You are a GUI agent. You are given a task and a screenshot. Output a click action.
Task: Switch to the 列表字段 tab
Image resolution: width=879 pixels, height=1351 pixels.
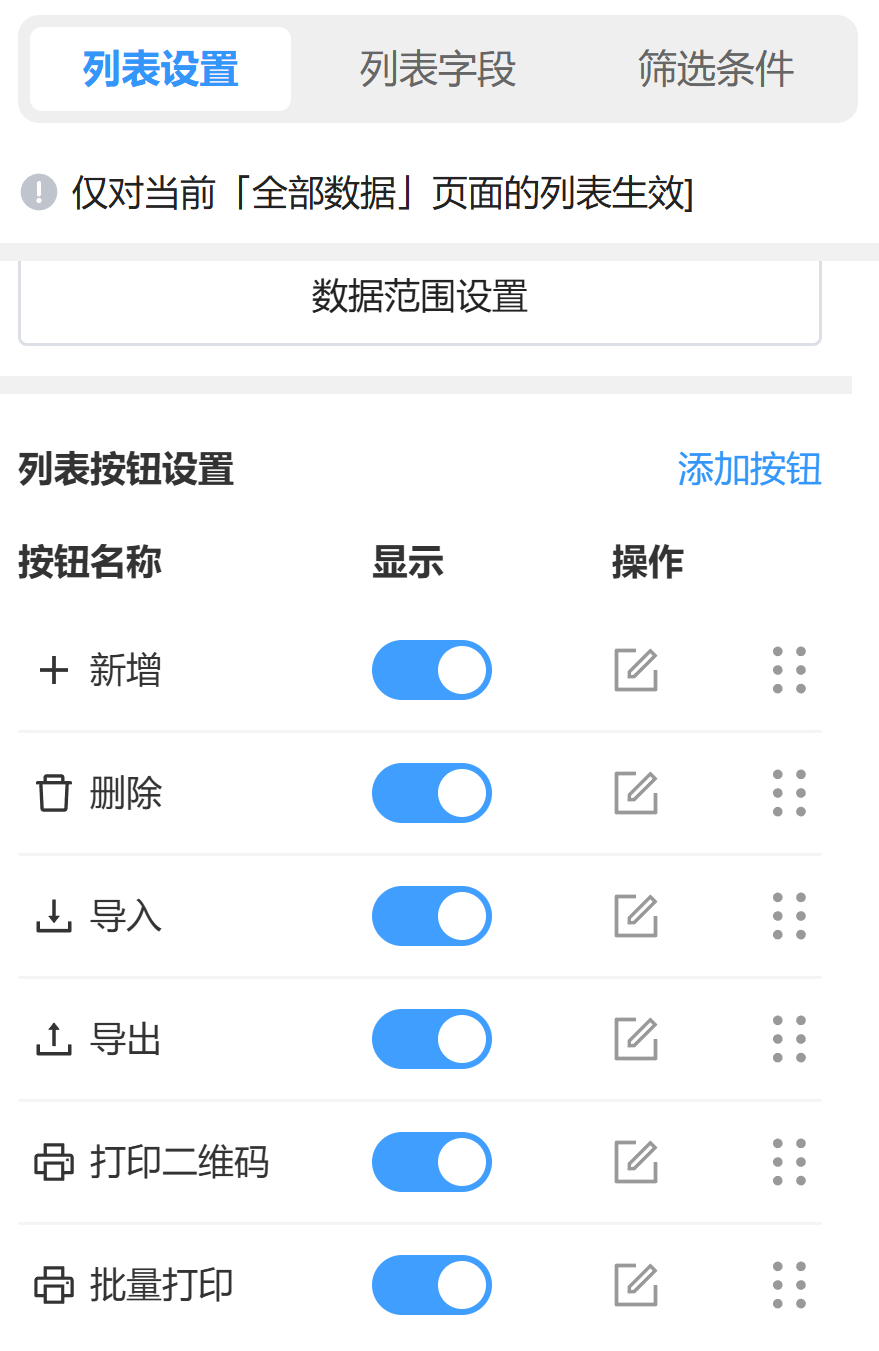click(x=440, y=68)
